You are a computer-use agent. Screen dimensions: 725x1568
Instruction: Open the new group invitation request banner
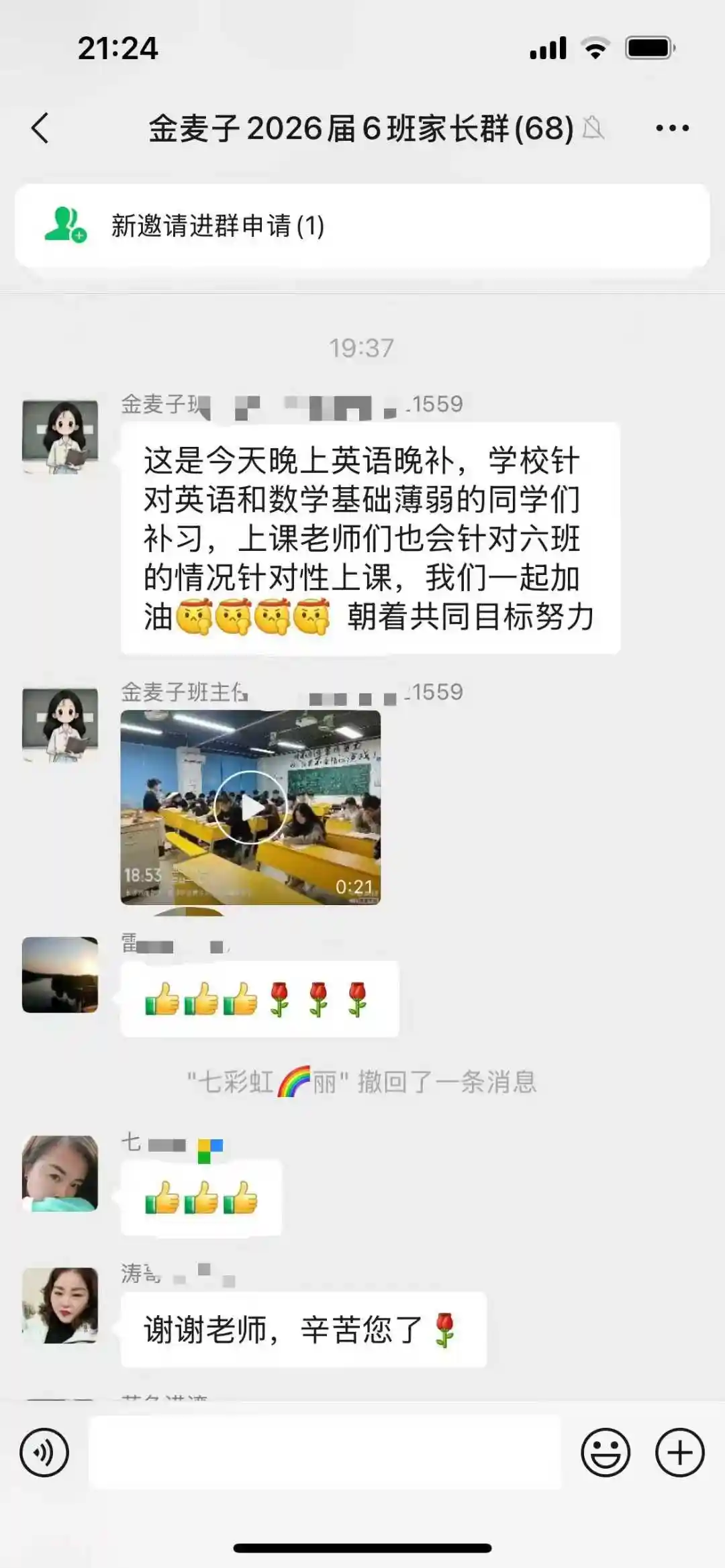click(362, 226)
